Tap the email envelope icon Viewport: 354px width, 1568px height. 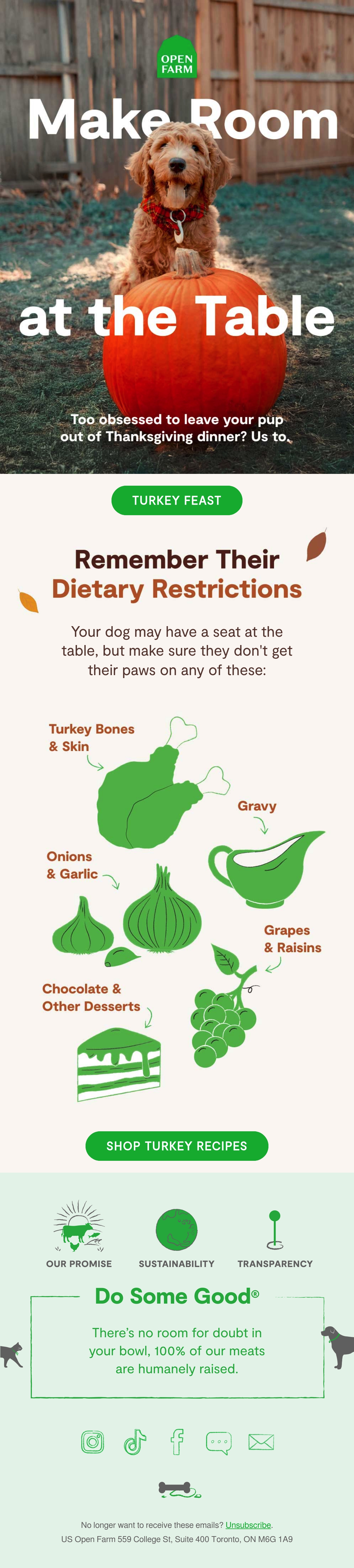tap(261, 1442)
